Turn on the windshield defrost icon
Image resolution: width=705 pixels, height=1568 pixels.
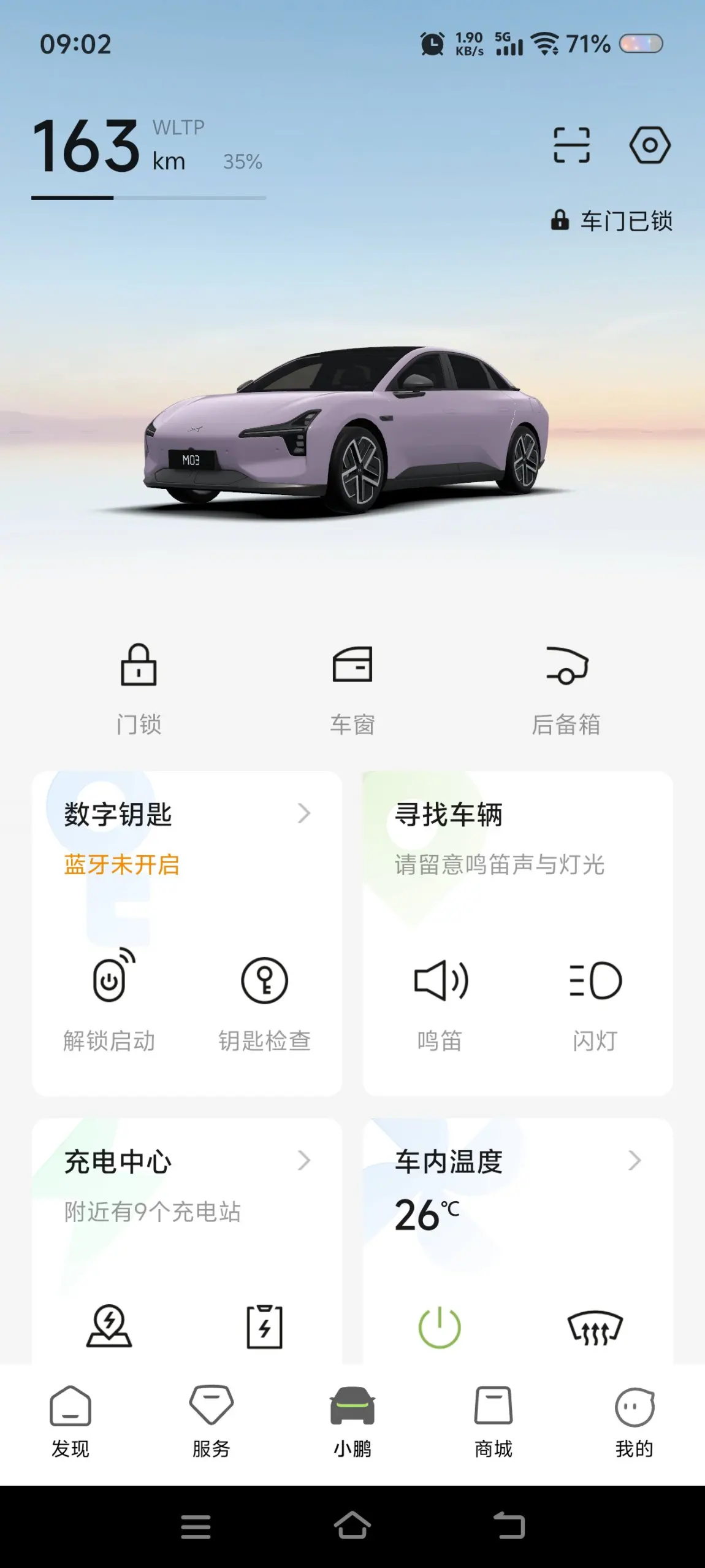595,1328
